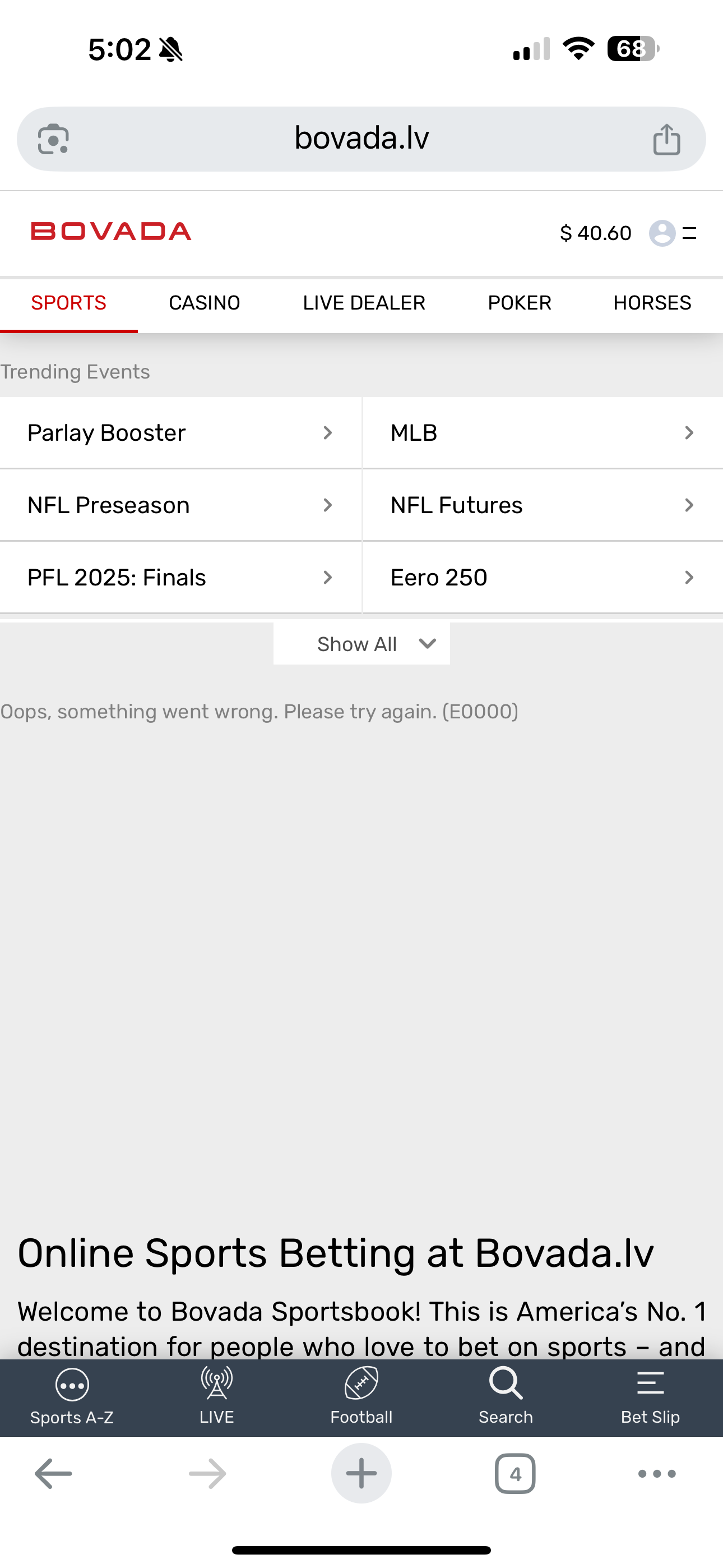Screen dimensions: 723x1568
Task: Go to the Horses tab
Action: [652, 302]
